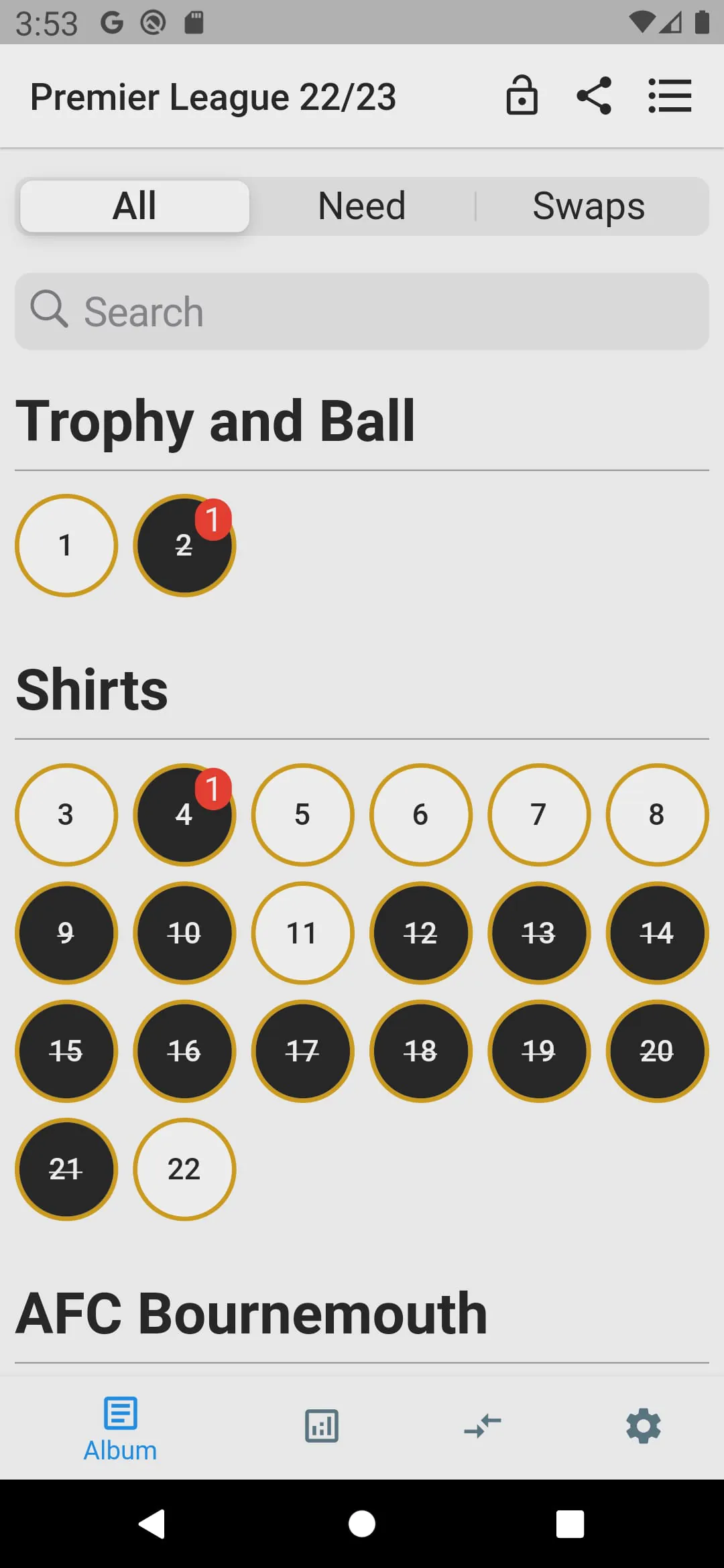Select the All segment

135,206
